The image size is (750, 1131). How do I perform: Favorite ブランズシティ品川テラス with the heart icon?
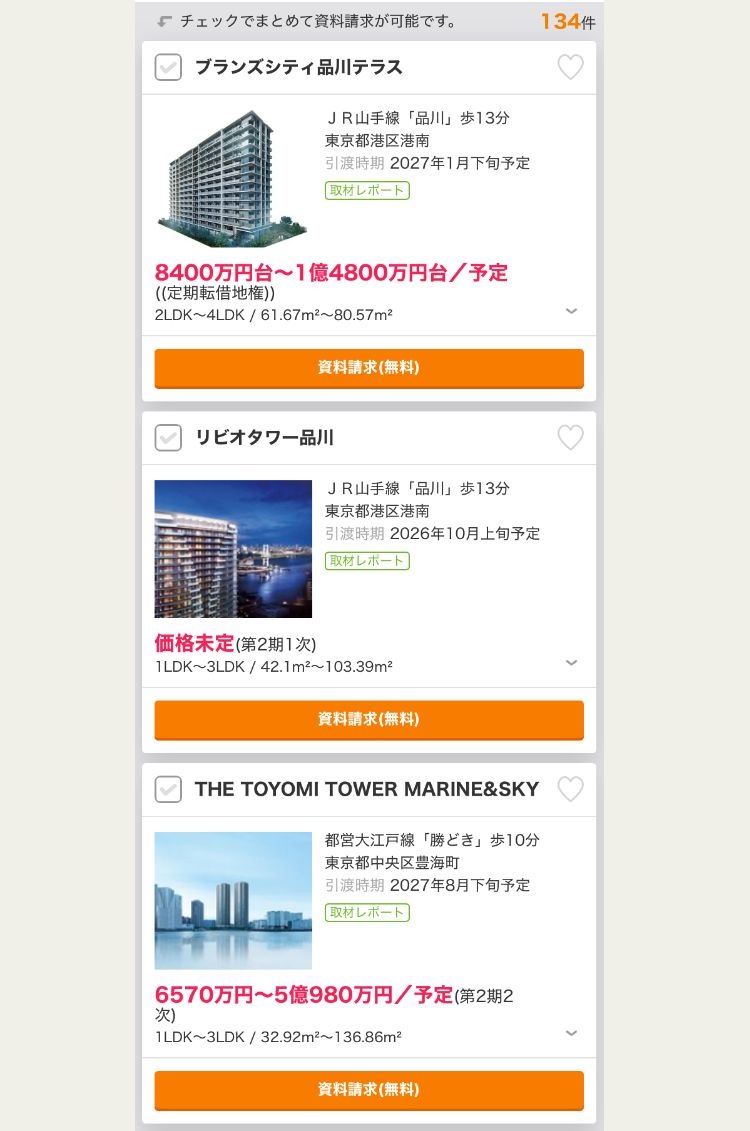[x=570, y=67]
